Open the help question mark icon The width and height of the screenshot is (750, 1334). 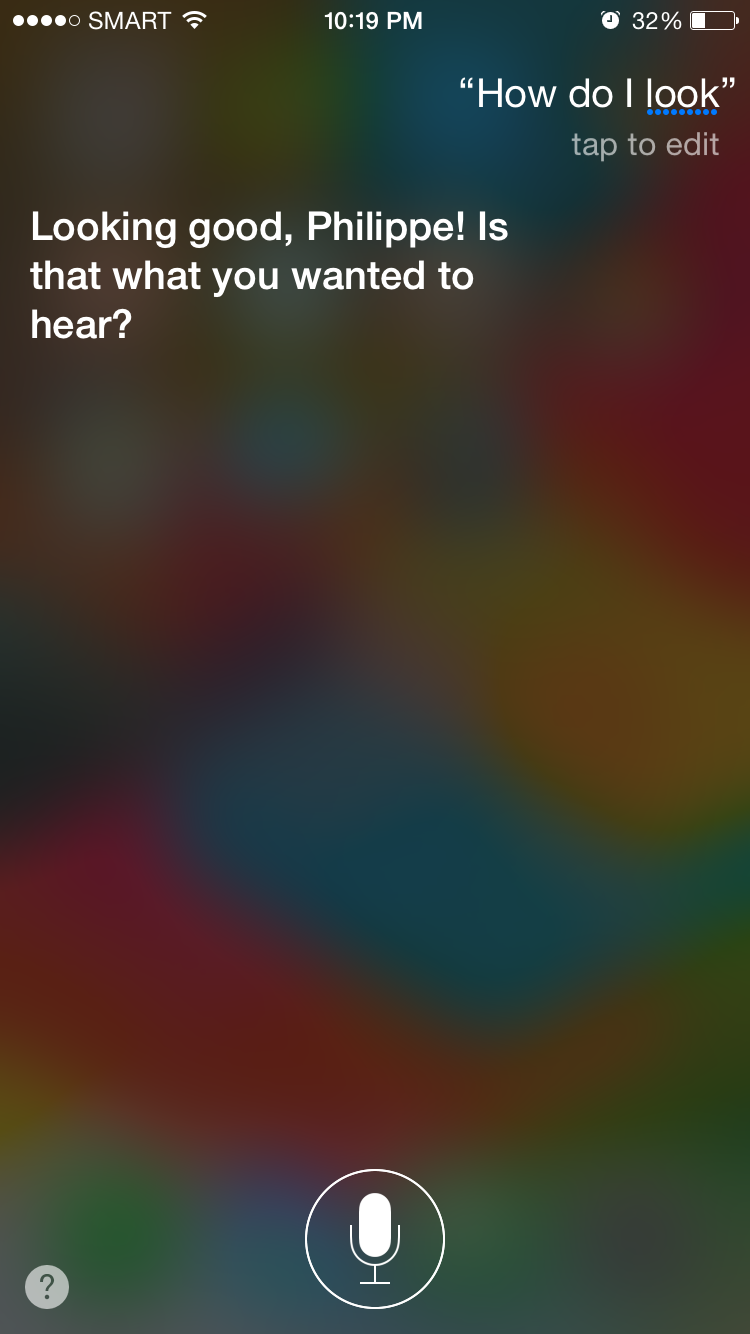point(47,1287)
